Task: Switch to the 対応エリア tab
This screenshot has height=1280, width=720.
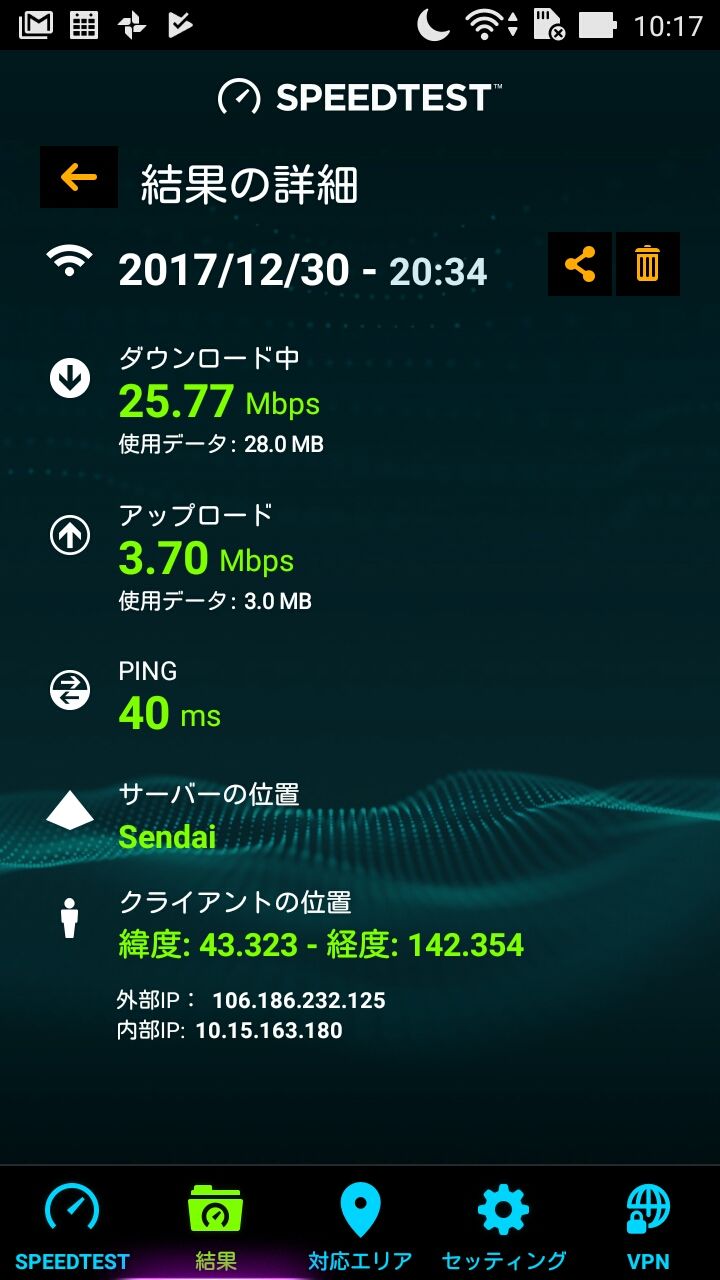Action: [x=360, y=1224]
